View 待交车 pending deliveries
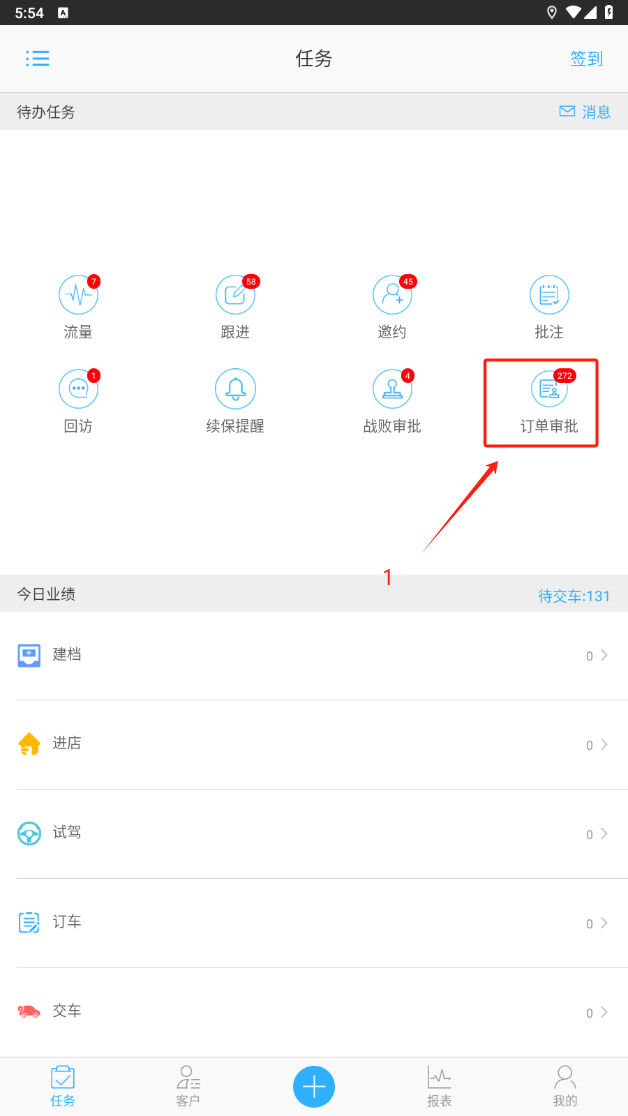The image size is (628, 1116). pos(574,596)
